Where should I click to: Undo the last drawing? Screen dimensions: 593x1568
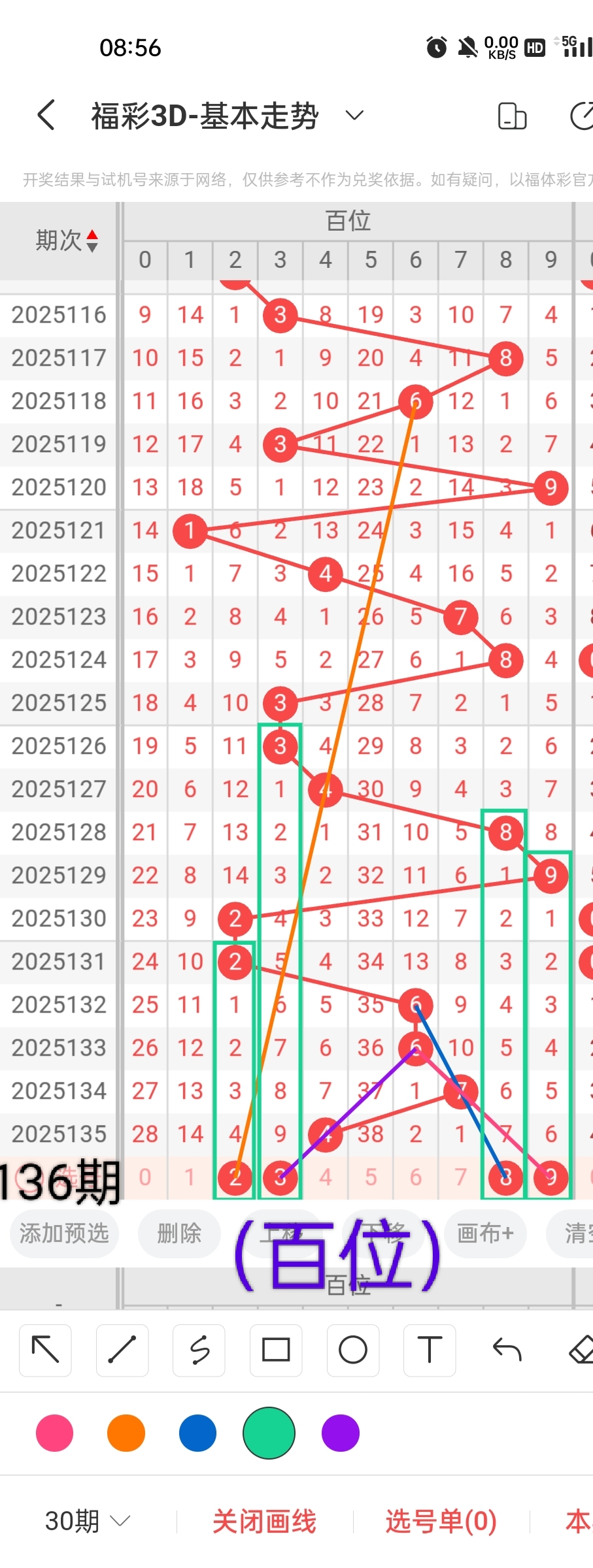pyautogui.click(x=507, y=1350)
